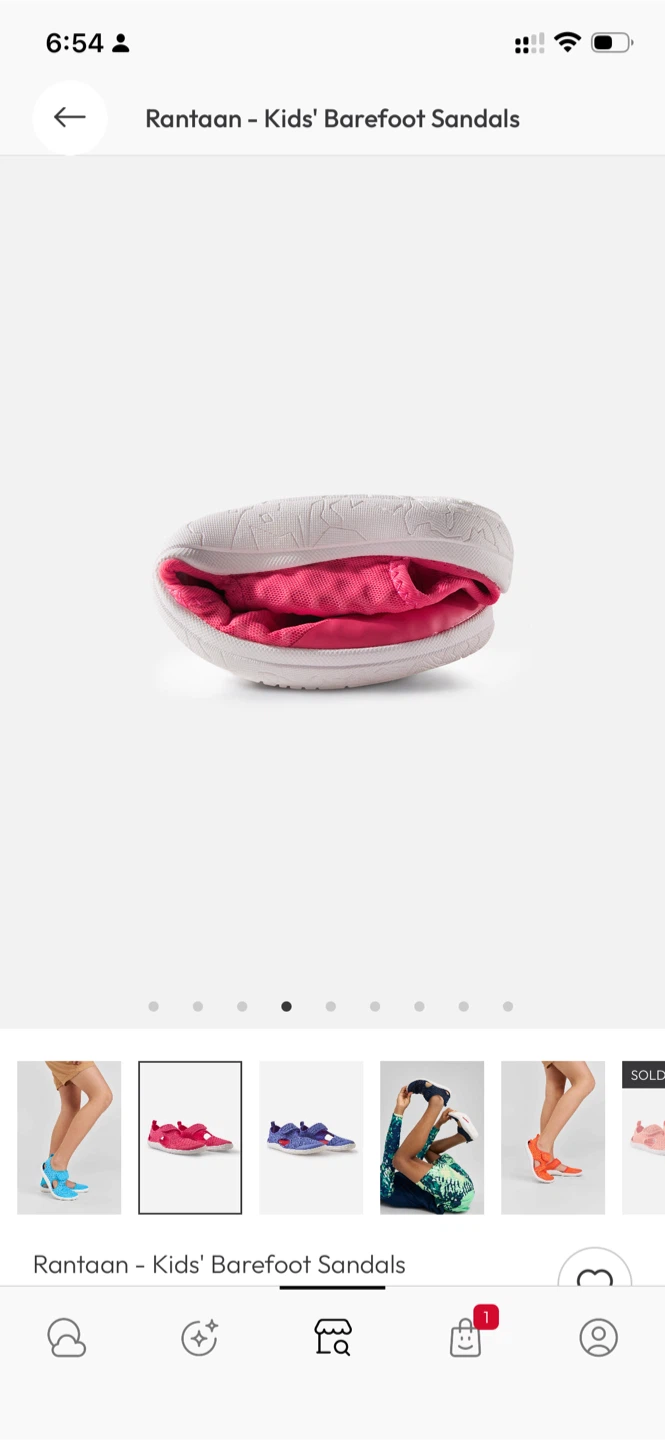Open the shopping bag with 1 item
Viewport: 665px width, 1440px height.
click(x=466, y=1337)
